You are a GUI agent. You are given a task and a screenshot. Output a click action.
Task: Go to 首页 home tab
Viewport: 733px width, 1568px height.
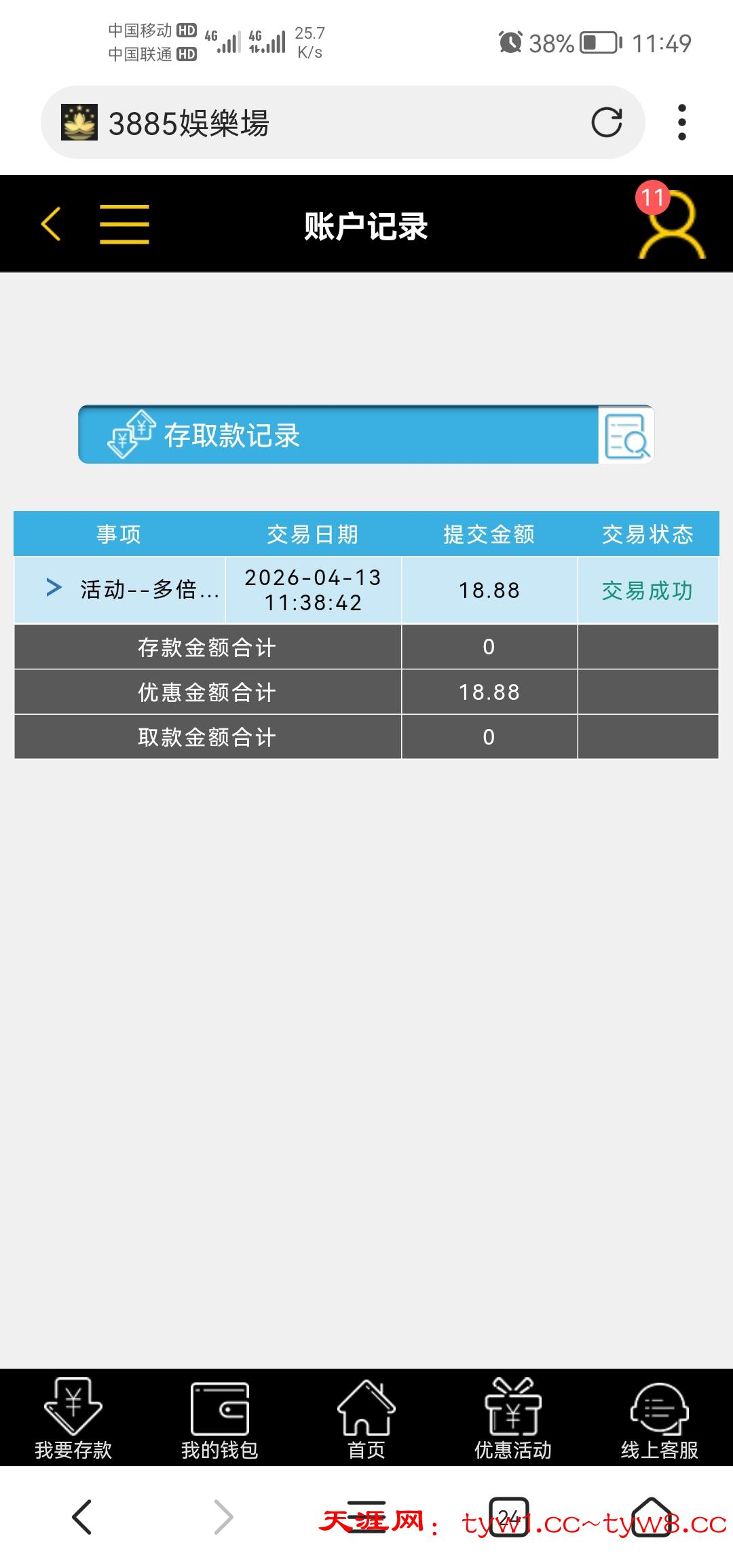366,1419
